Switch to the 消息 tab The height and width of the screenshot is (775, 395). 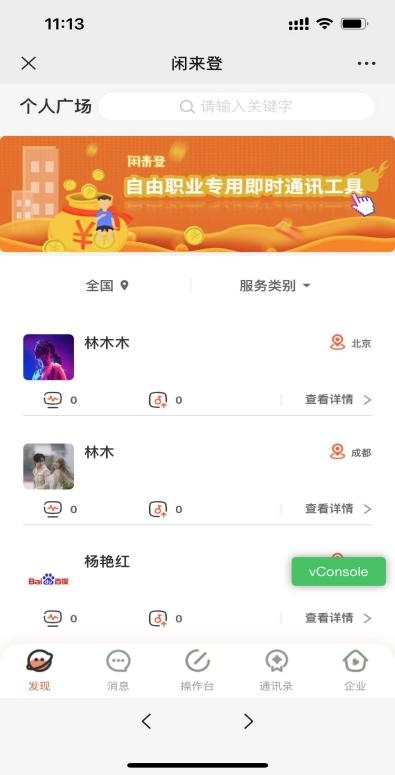click(x=118, y=671)
